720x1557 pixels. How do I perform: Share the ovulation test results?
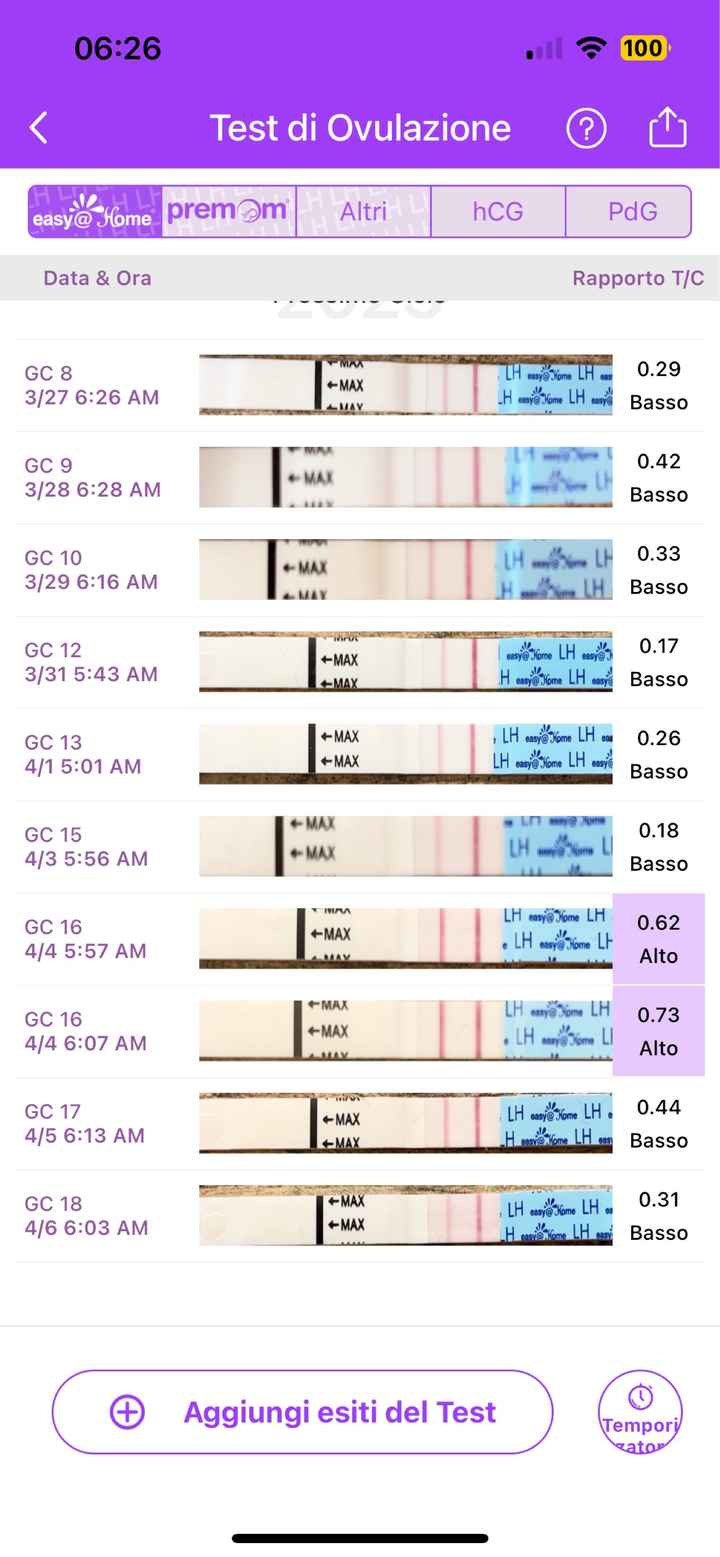(667, 128)
